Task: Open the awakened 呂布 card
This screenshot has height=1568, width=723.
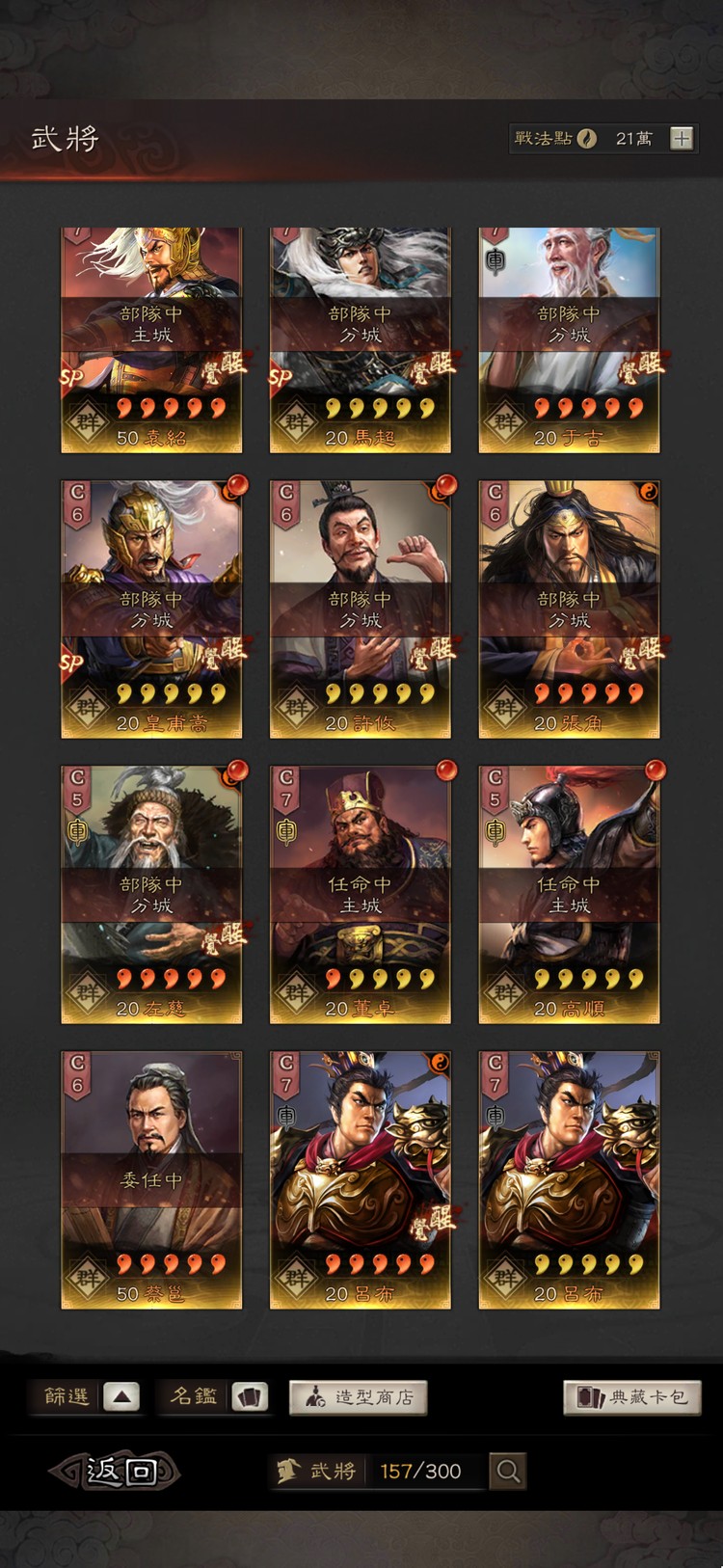Action: tap(360, 1180)
